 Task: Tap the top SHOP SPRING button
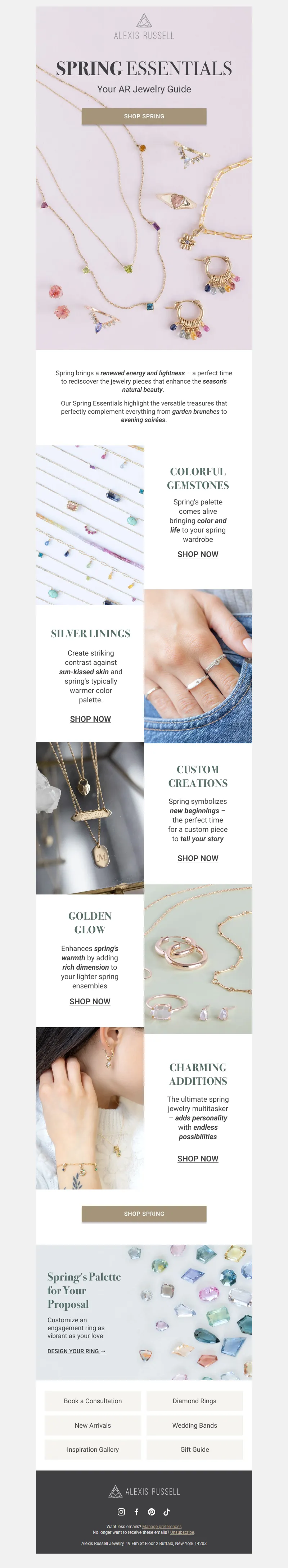coord(144,116)
